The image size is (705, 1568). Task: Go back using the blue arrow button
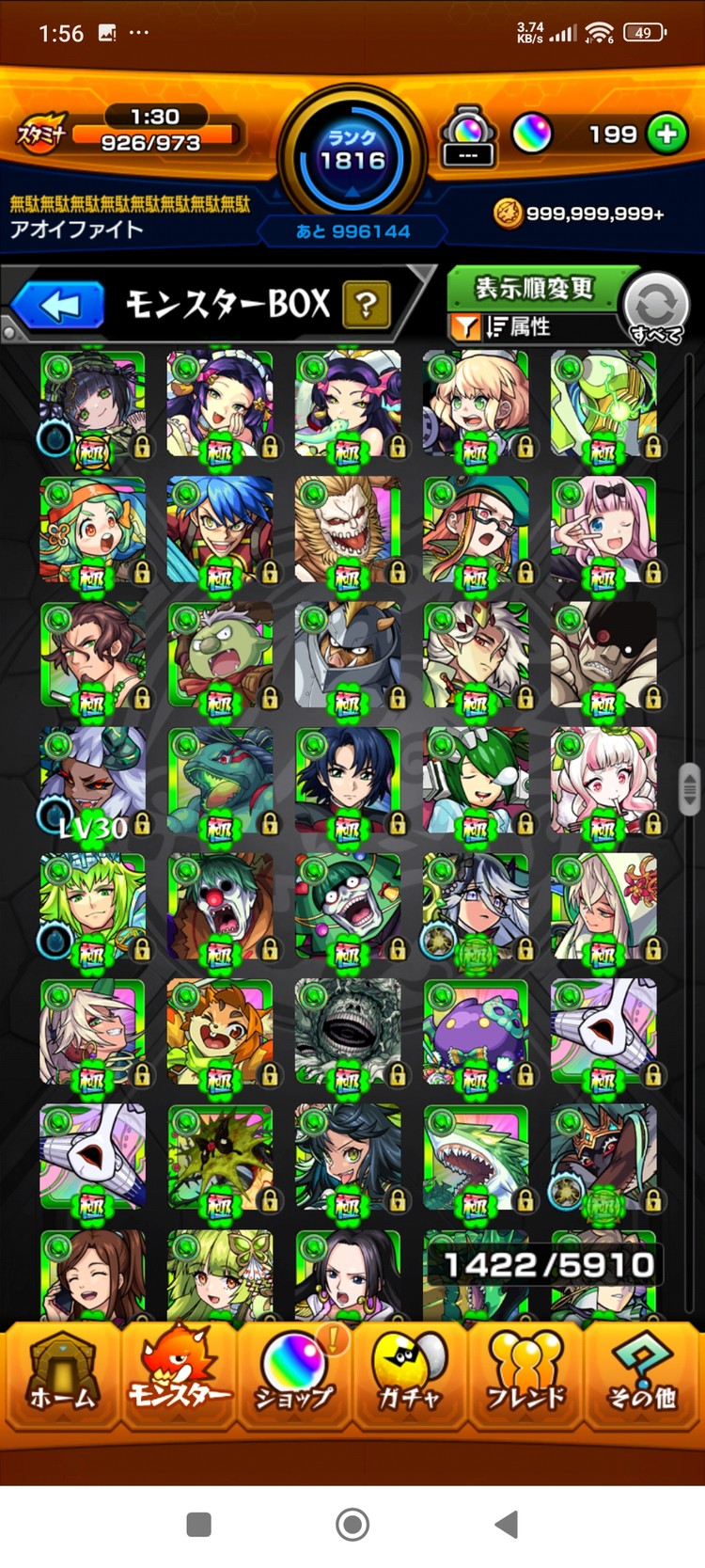[58, 306]
